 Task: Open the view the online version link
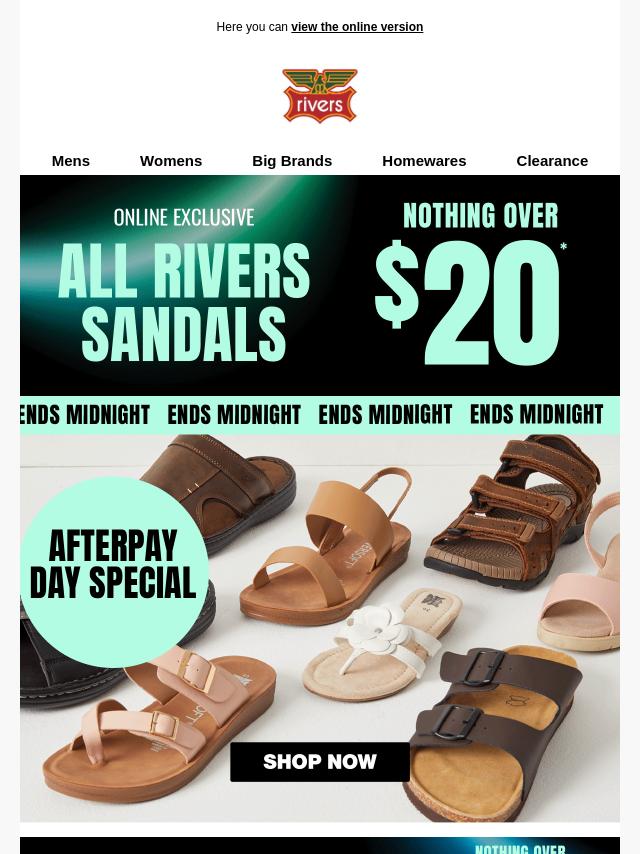coord(357,27)
